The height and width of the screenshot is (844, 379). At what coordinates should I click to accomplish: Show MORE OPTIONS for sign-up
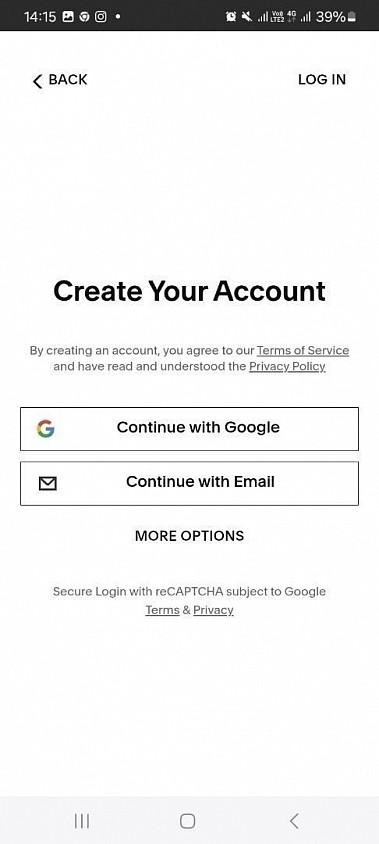point(190,536)
